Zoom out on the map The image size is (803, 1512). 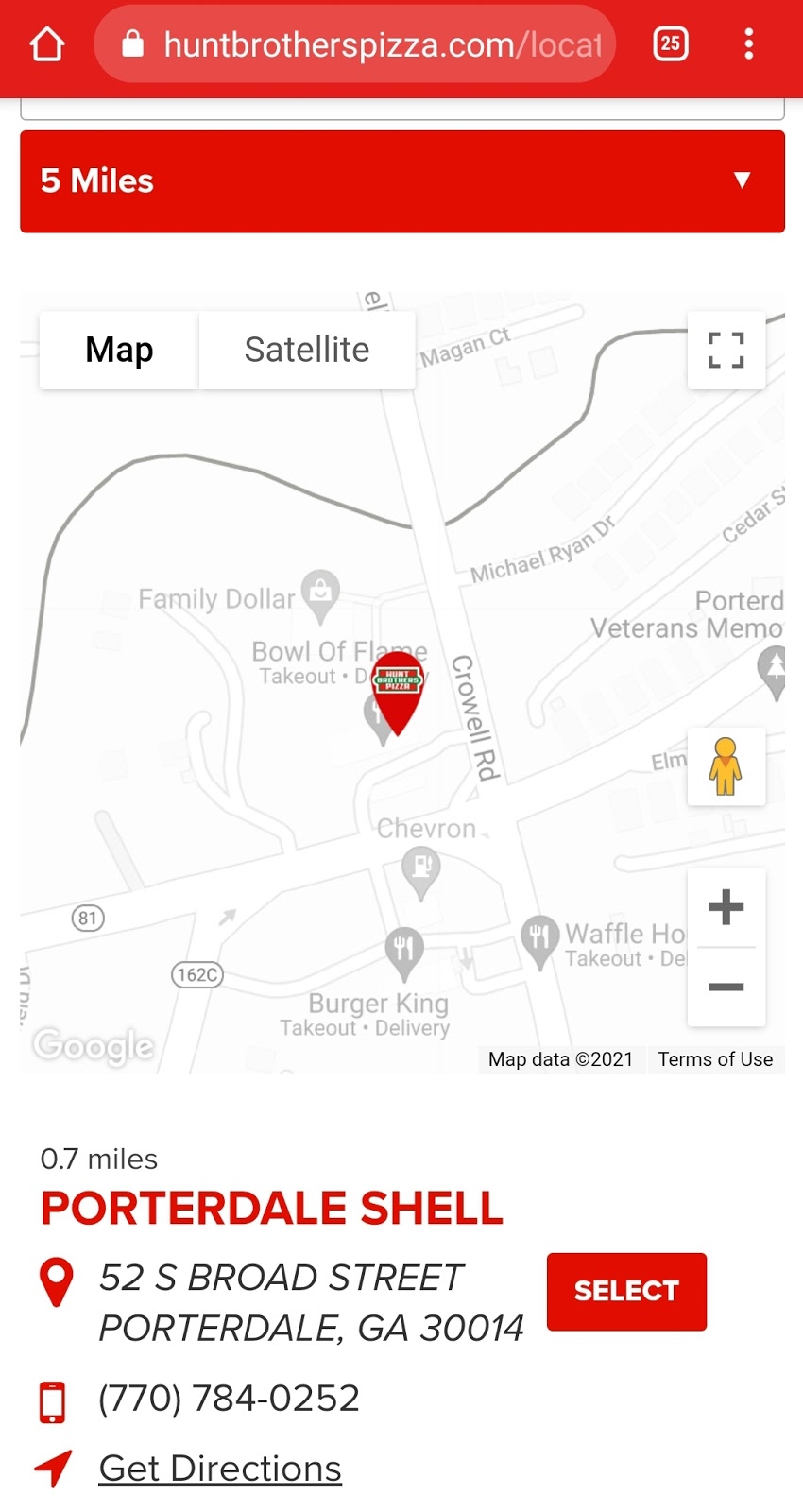(726, 987)
